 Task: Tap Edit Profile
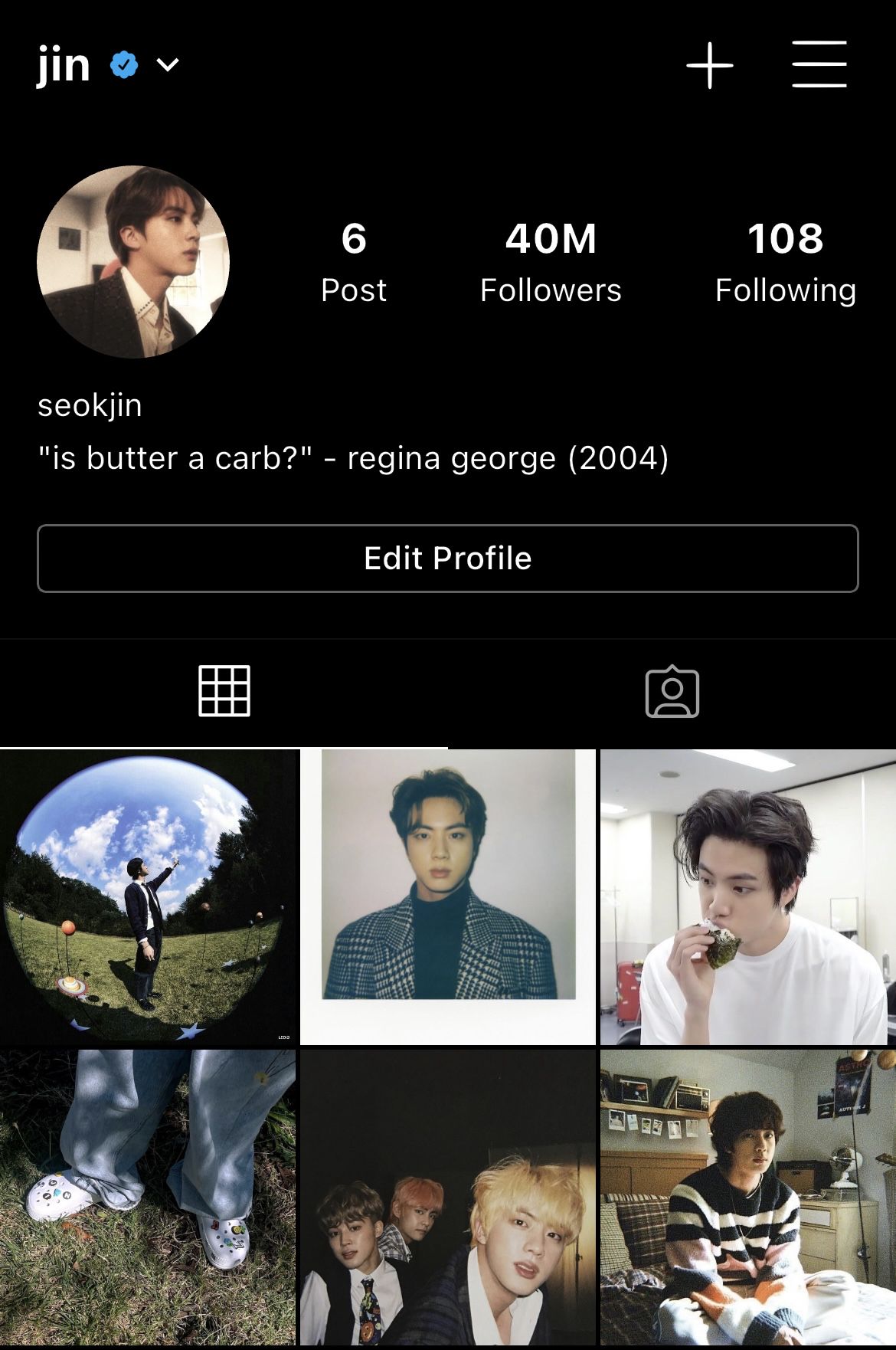click(x=448, y=559)
